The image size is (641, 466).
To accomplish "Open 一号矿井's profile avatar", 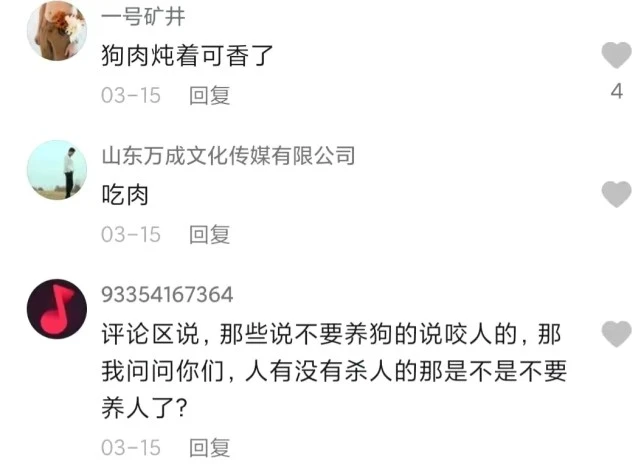I will click(x=56, y=31).
